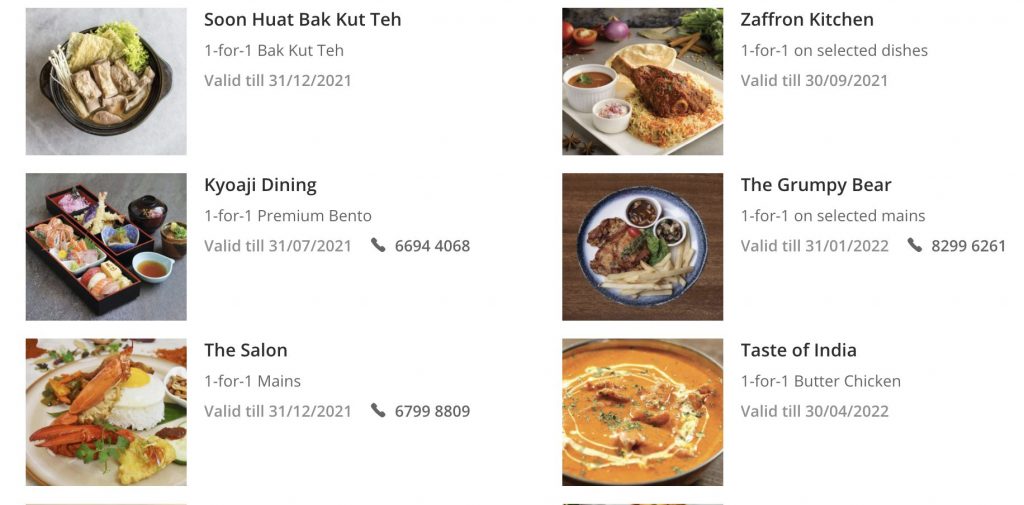Open The Grumpy Bear offer
This screenshot has height=505, width=1024.
pyautogui.click(x=815, y=185)
